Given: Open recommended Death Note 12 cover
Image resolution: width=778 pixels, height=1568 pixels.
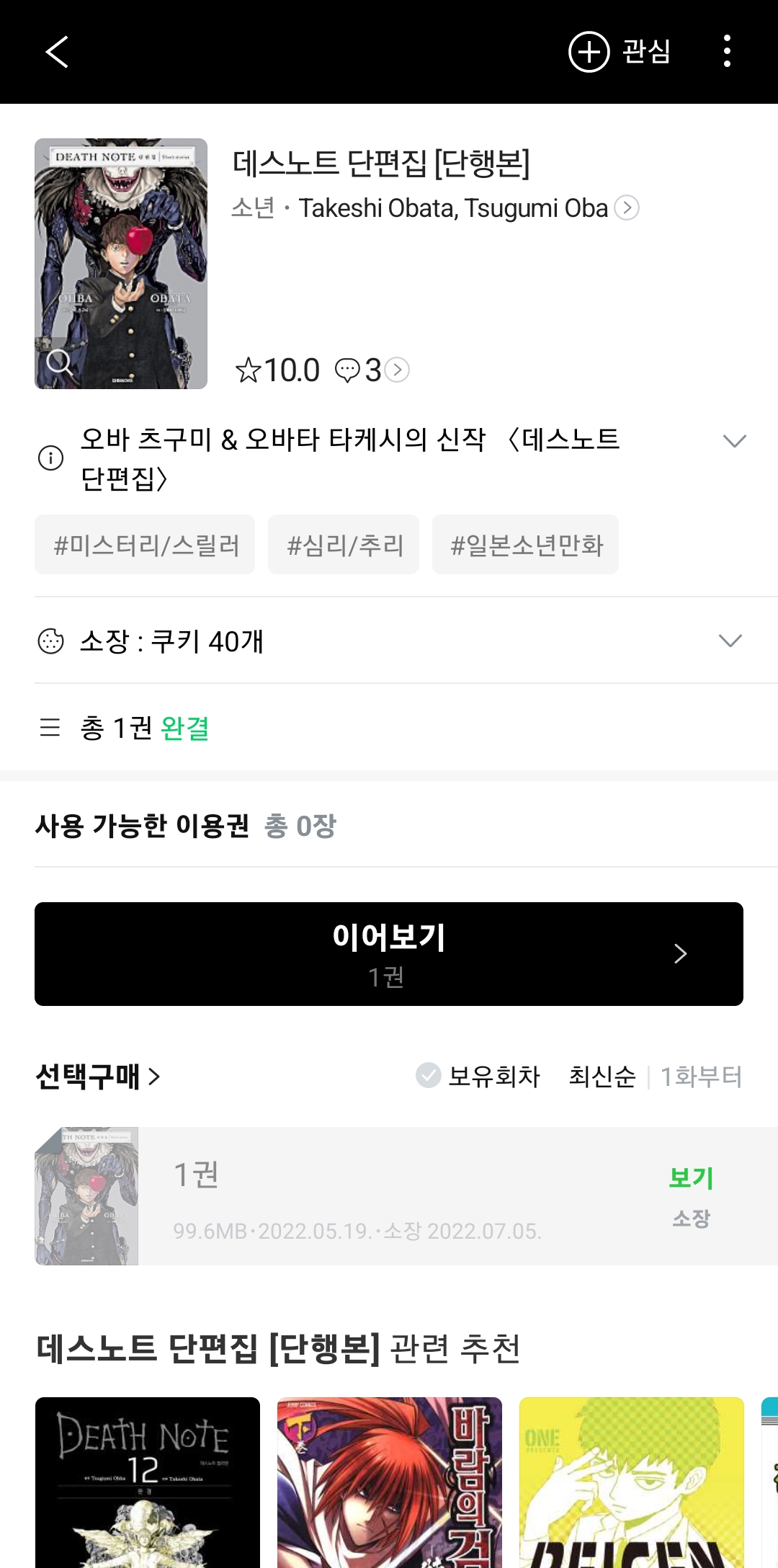Looking at the screenshot, I should (x=148, y=1482).
